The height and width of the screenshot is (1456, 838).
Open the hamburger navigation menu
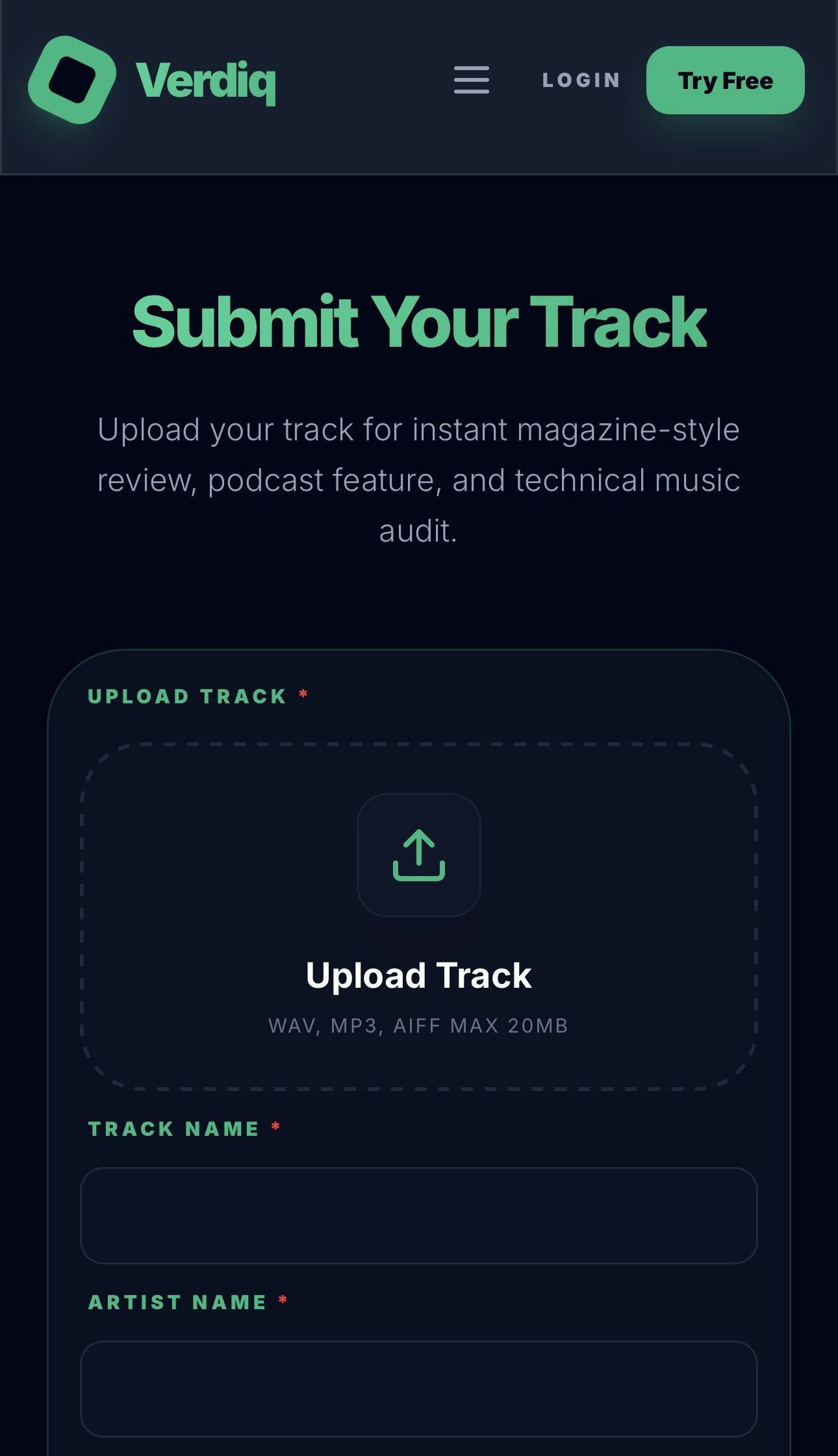pyautogui.click(x=471, y=80)
